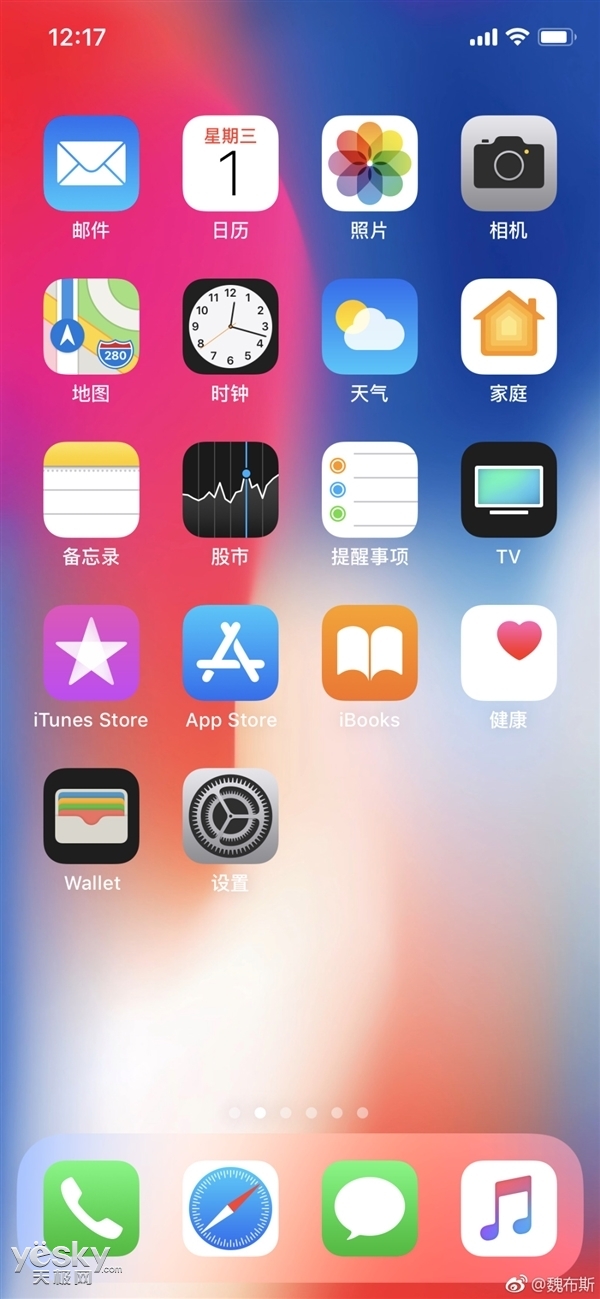The width and height of the screenshot is (600, 1299).
Task: Open the 时钟 Clock app
Action: coord(230,326)
